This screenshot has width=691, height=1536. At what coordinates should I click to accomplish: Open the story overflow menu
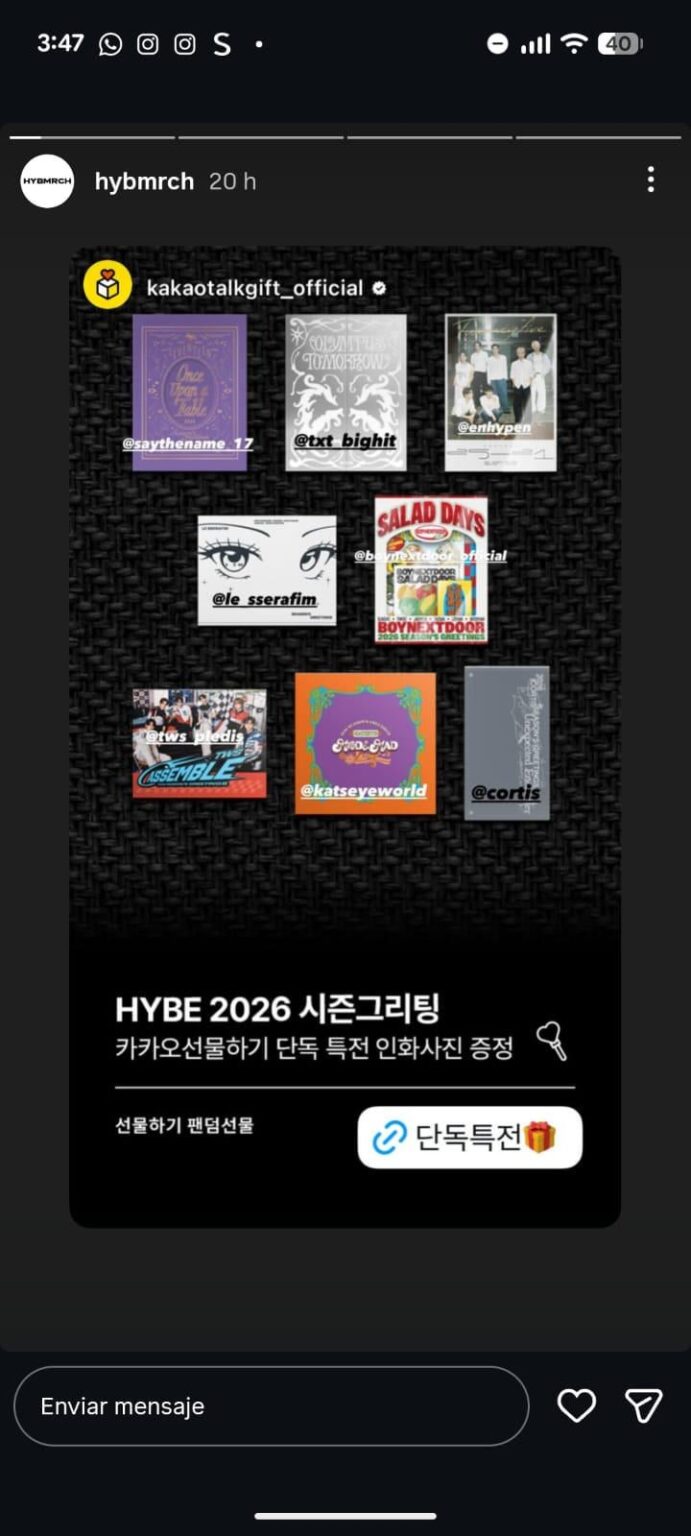pyautogui.click(x=650, y=180)
